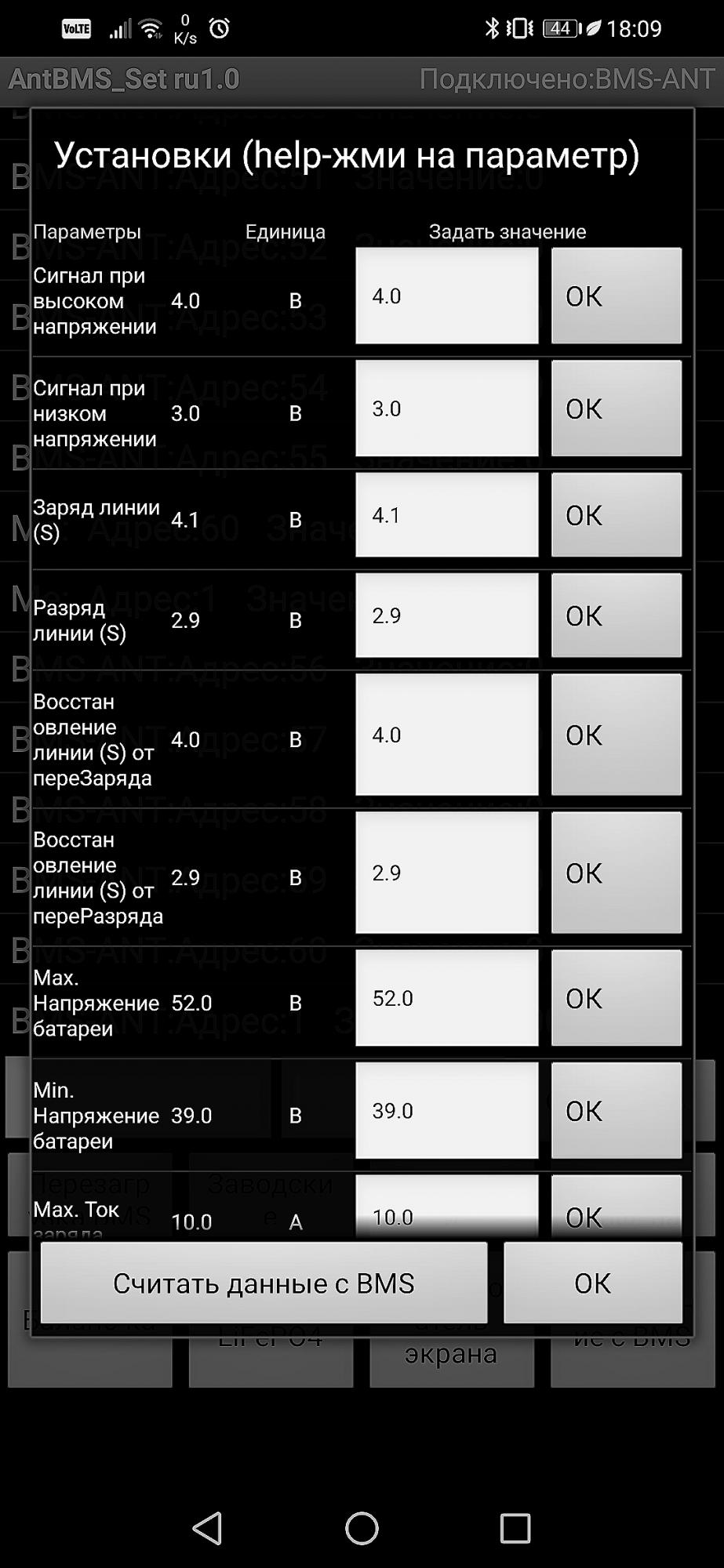Confirm Сигнал при высоком напряжении with its OK
Image resolution: width=724 pixels, height=1568 pixels.
click(616, 296)
